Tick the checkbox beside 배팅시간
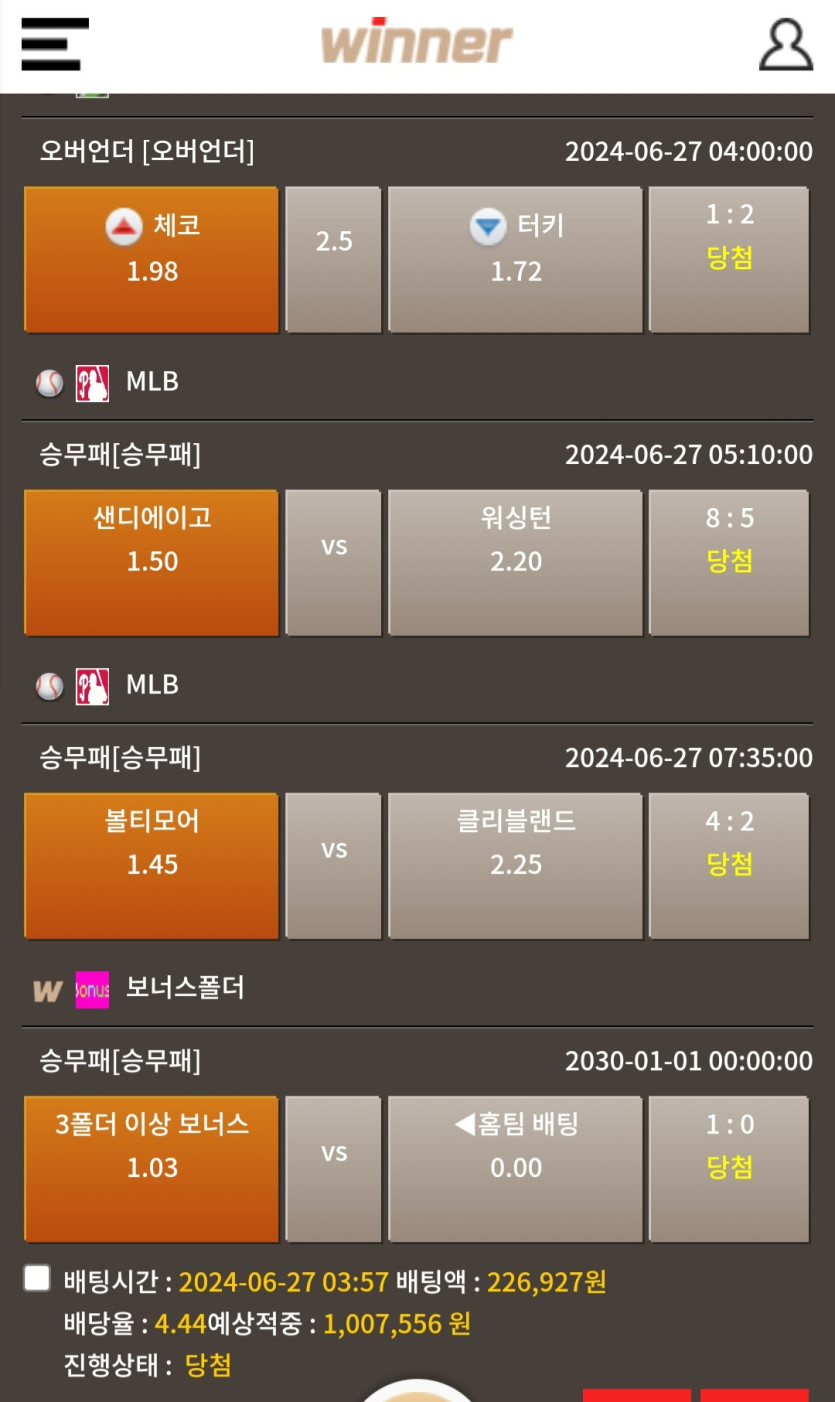835x1402 pixels. [37, 1279]
